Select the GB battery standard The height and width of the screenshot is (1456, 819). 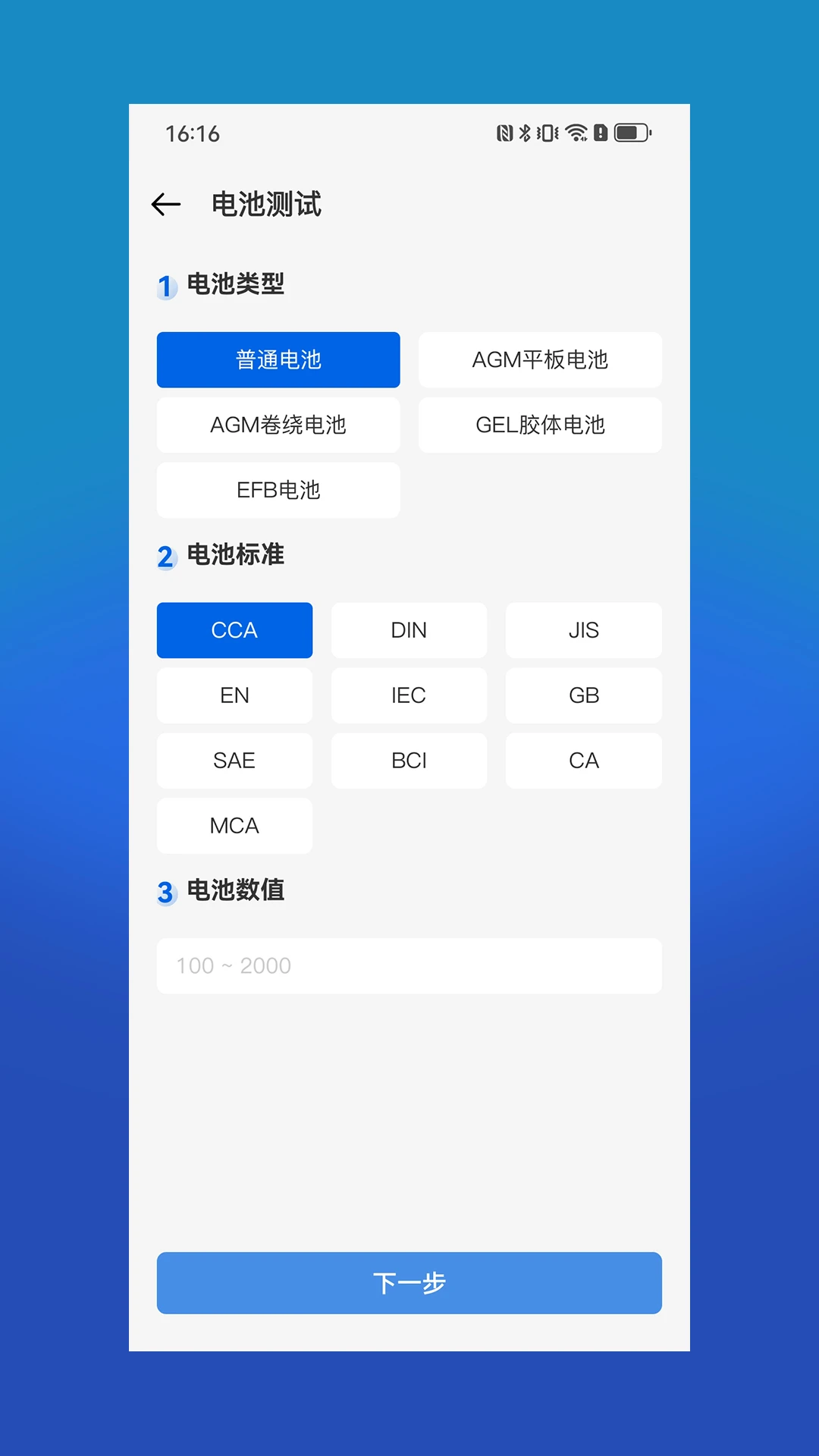tap(583, 695)
